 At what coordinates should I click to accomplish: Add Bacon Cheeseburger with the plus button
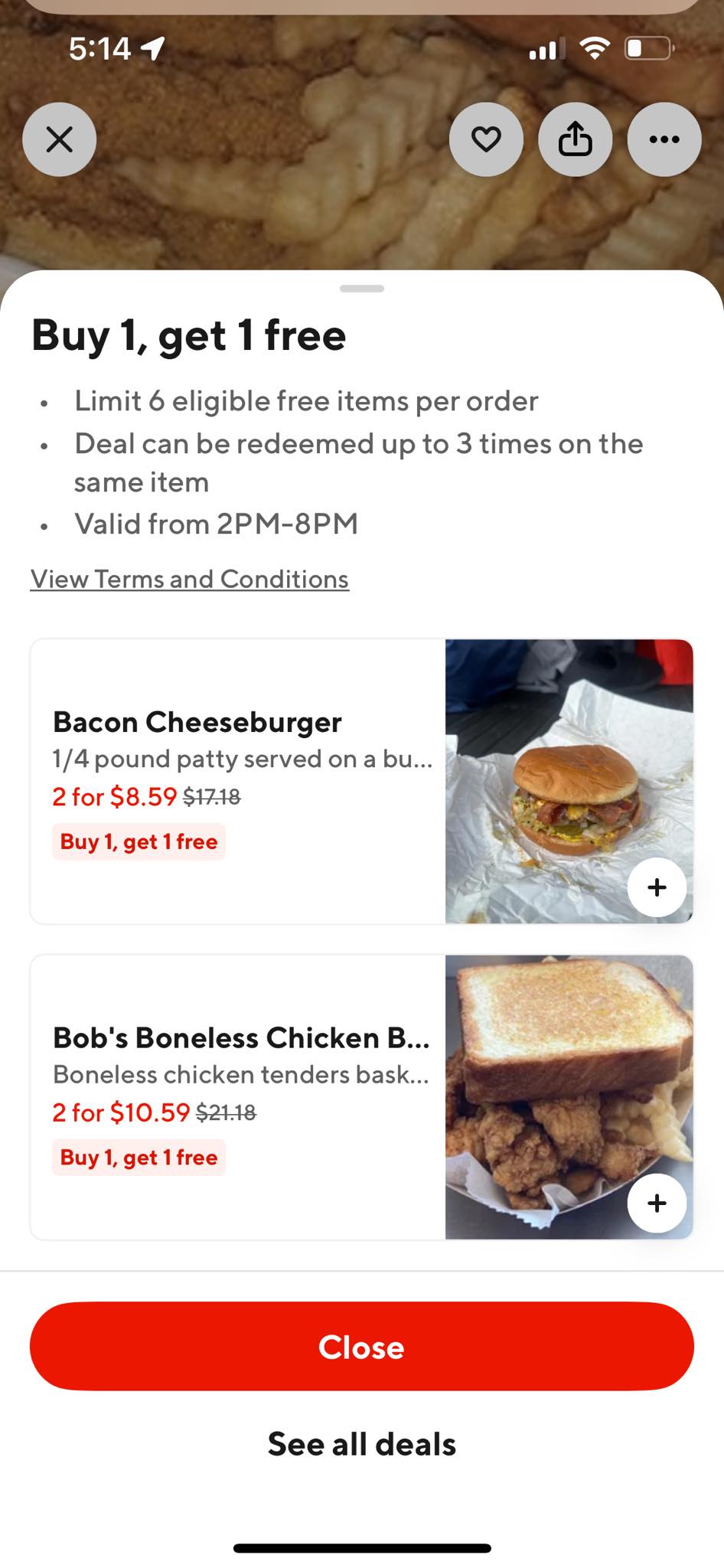click(x=657, y=887)
